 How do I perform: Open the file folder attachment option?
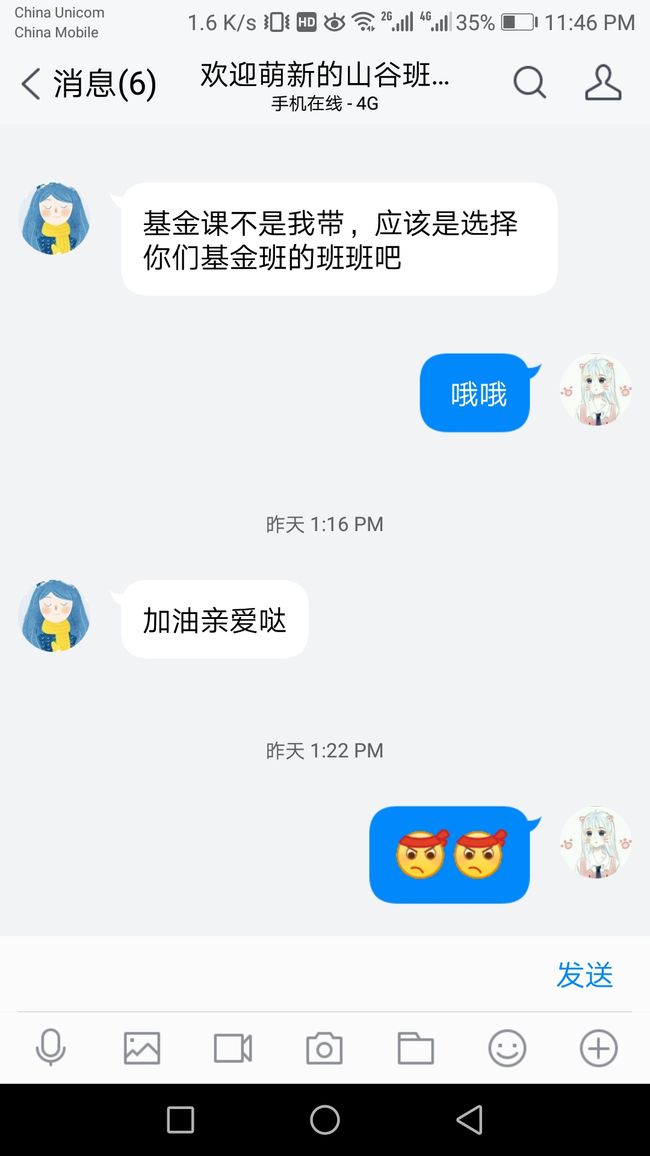pos(416,1048)
